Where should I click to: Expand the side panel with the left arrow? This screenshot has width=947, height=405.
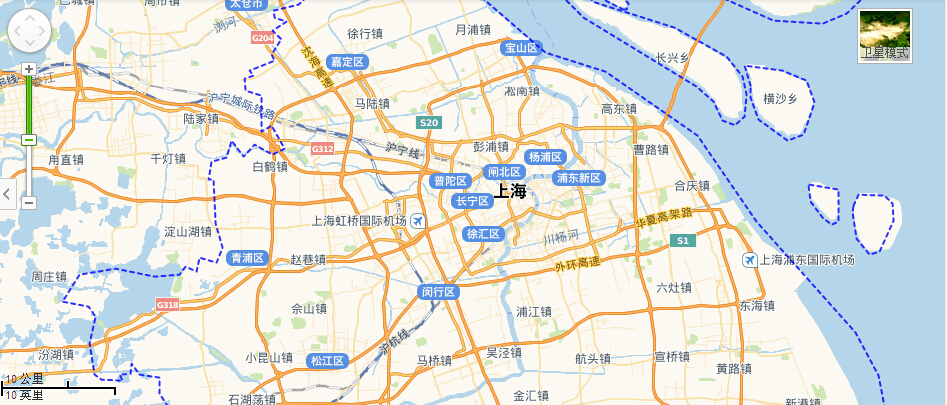point(5,194)
